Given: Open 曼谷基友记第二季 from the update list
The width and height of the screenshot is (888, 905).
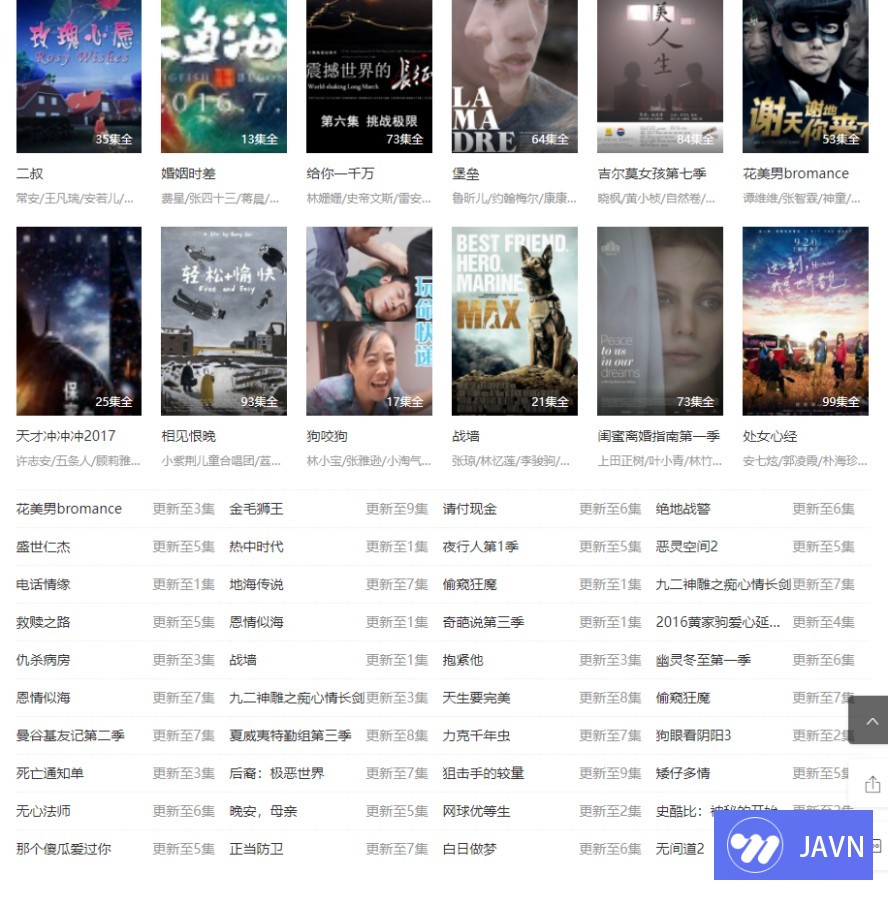Looking at the screenshot, I should coord(70,736).
